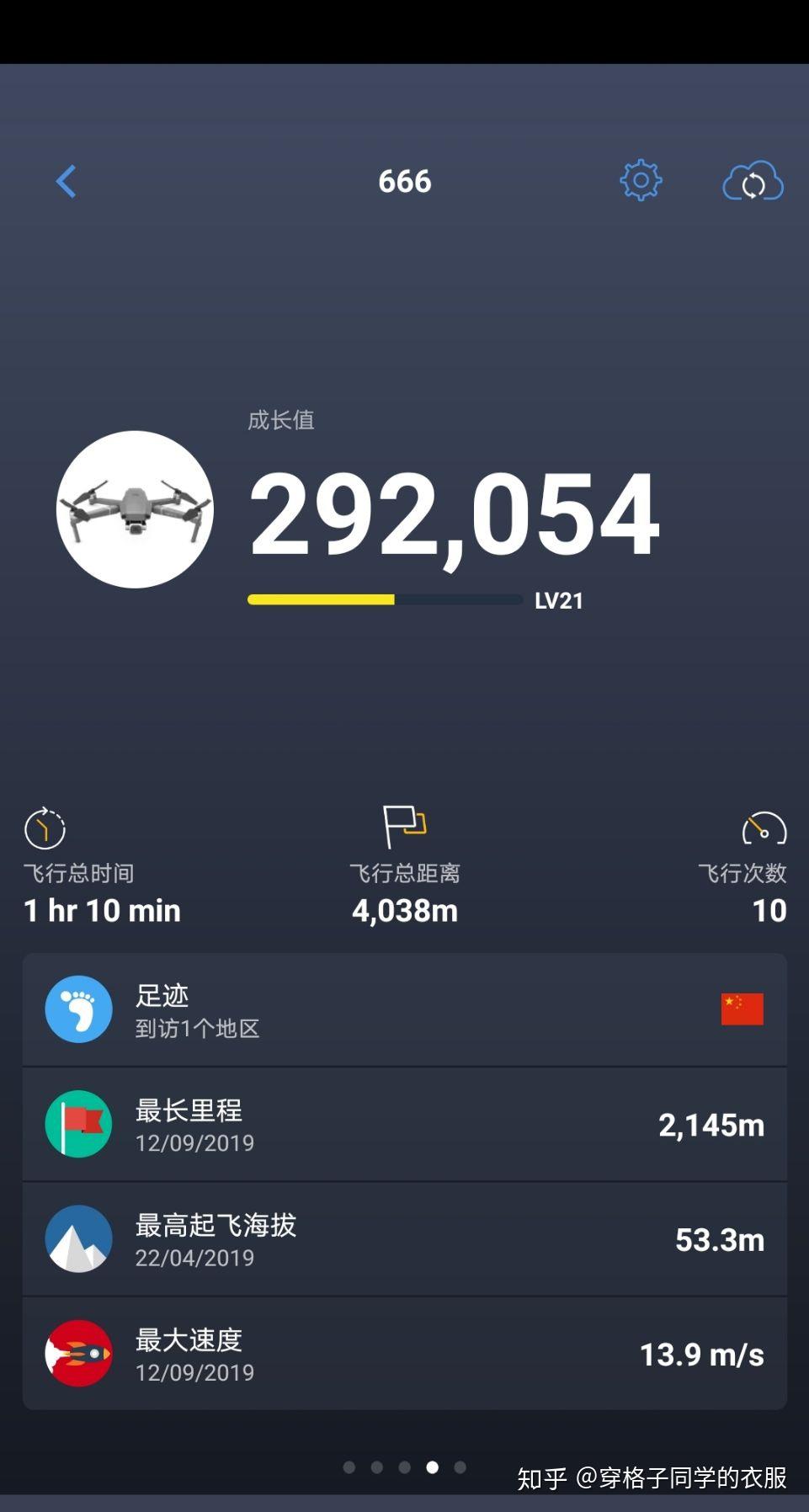This screenshot has width=809, height=1512.
Task: Open the record dated 12/09/2019 under 最长里程
Action: [194, 1142]
